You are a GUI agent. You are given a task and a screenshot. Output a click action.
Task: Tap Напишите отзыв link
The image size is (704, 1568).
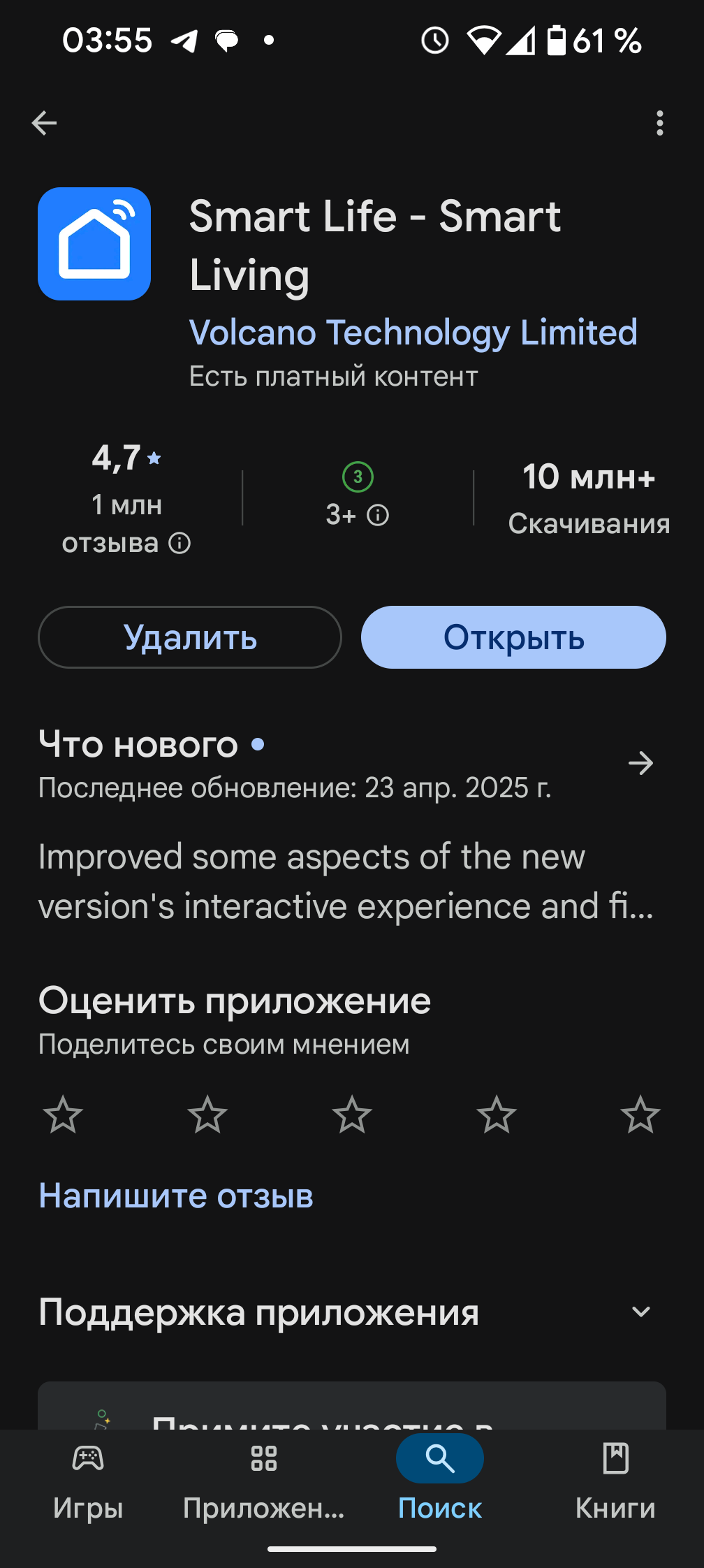point(176,1196)
